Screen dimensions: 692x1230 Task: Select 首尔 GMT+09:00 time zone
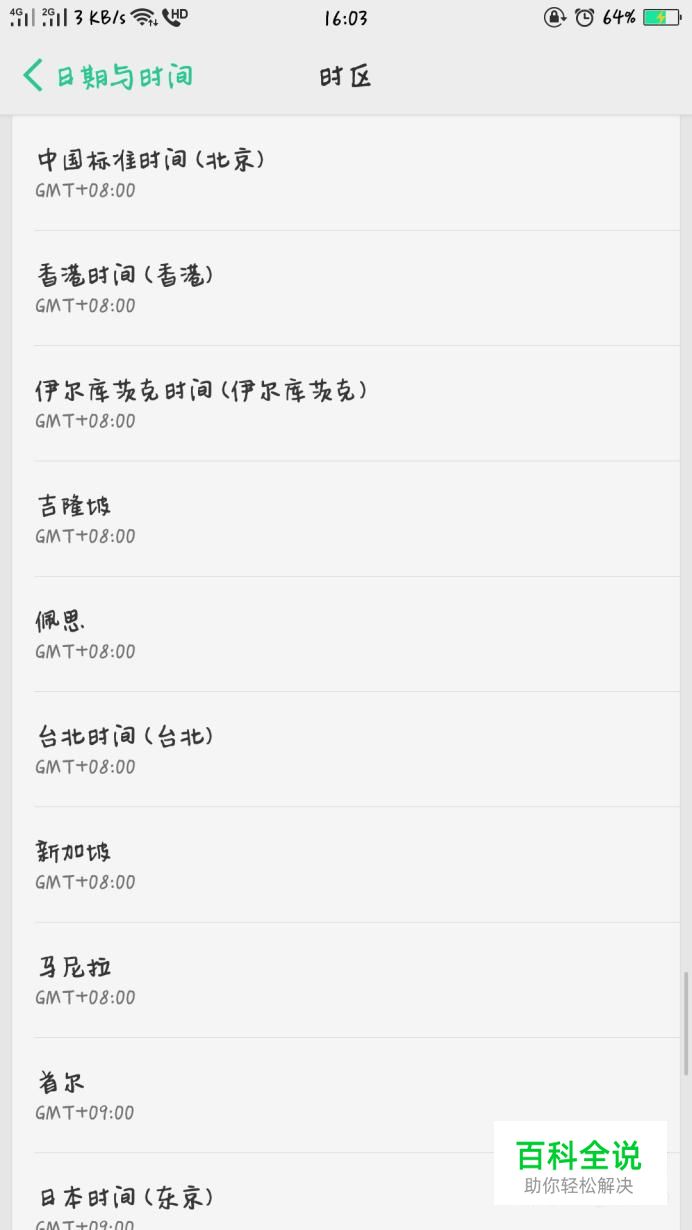coord(345,1095)
